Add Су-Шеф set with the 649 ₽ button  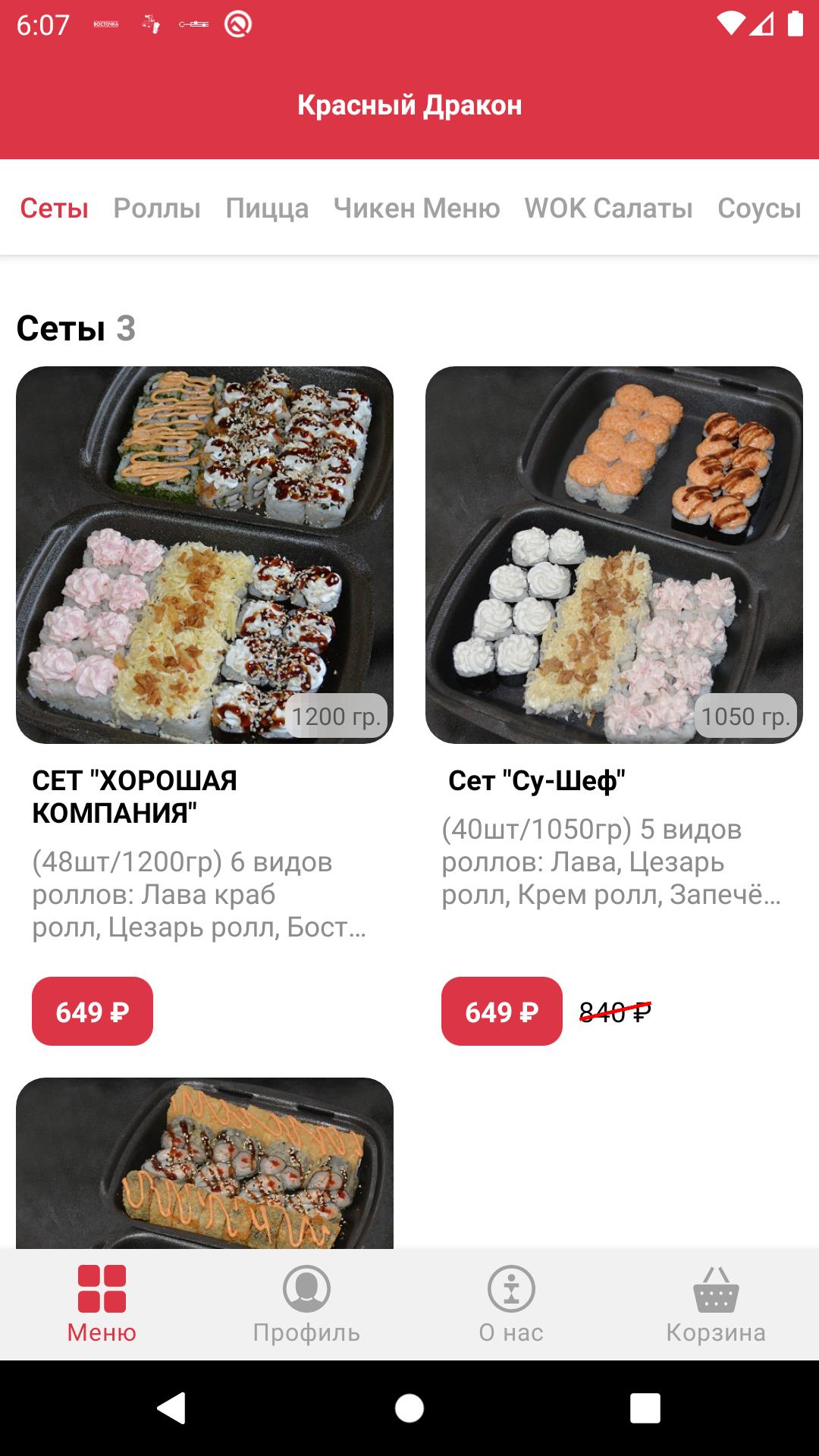[x=501, y=1011]
